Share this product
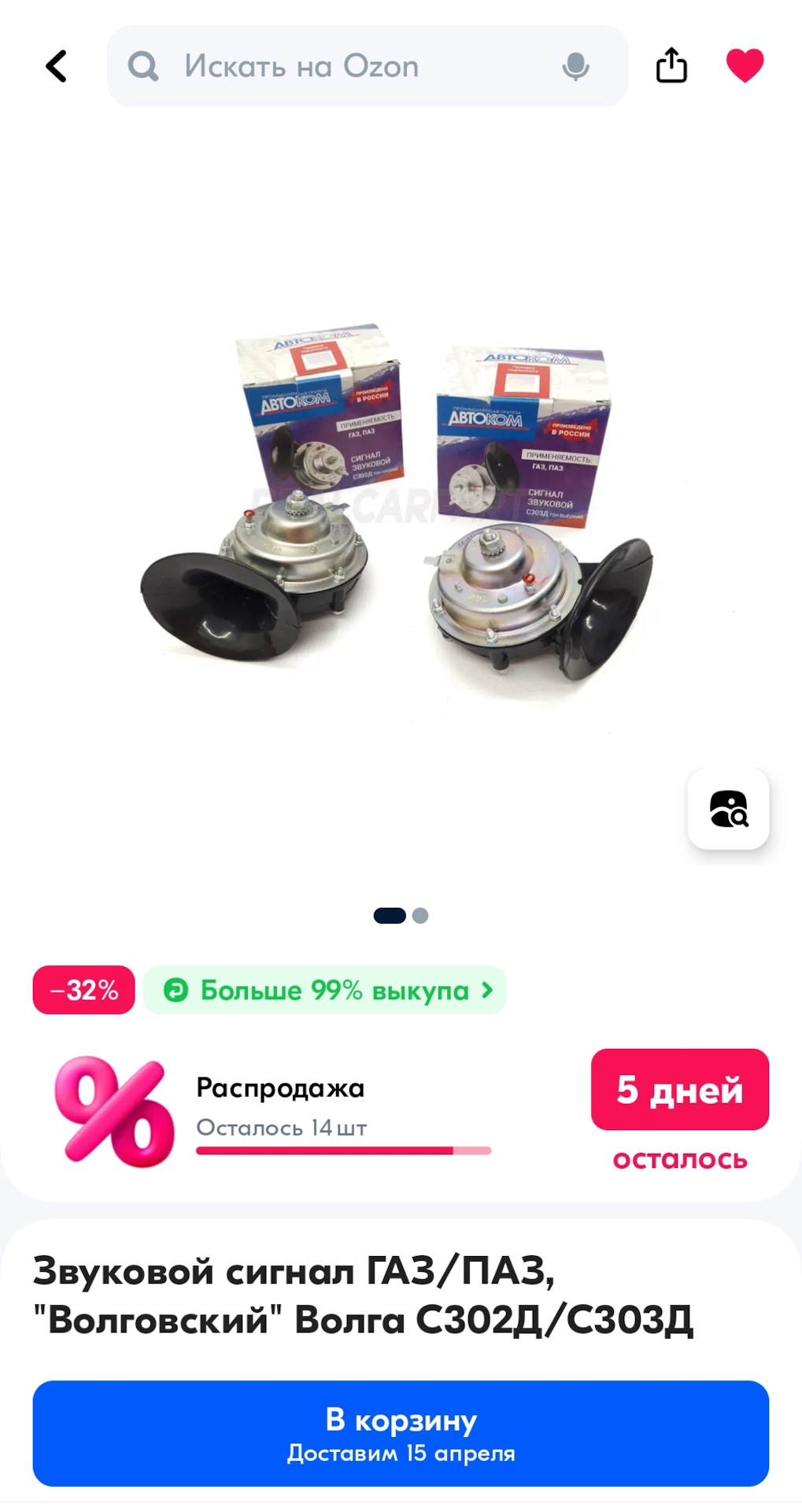Image resolution: width=802 pixels, height=1512 pixels. [671, 65]
